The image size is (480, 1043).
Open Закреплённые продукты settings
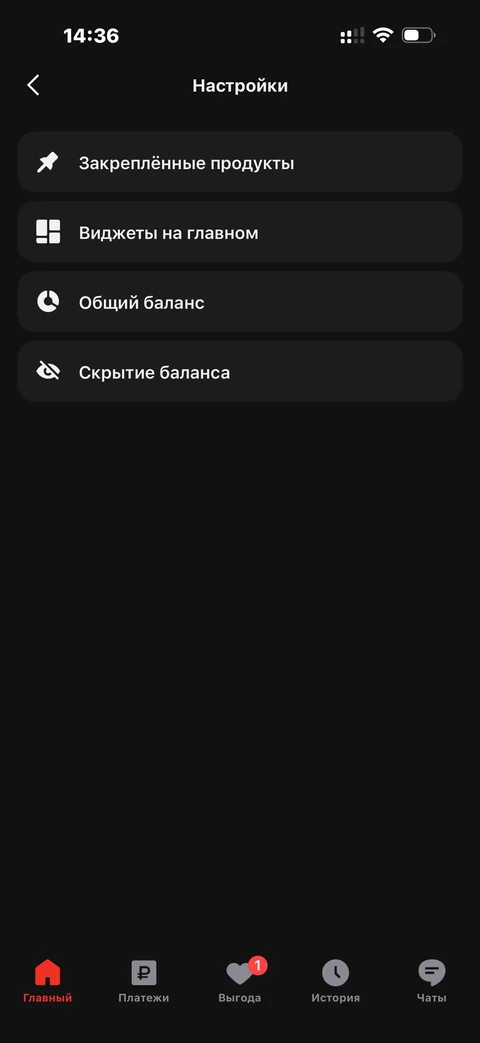(x=239, y=162)
